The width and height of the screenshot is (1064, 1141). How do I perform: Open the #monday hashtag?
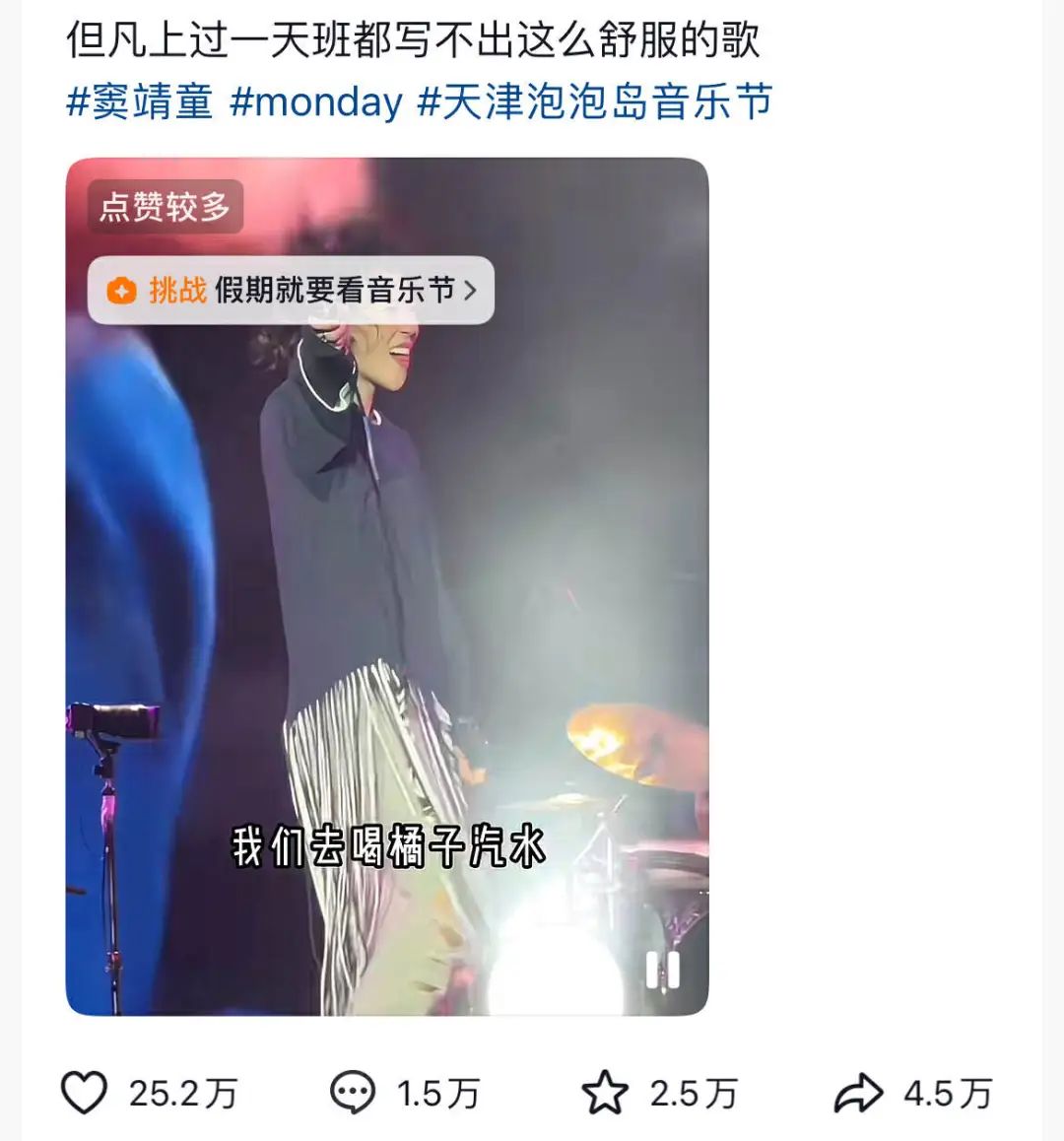pyautogui.click(x=316, y=102)
